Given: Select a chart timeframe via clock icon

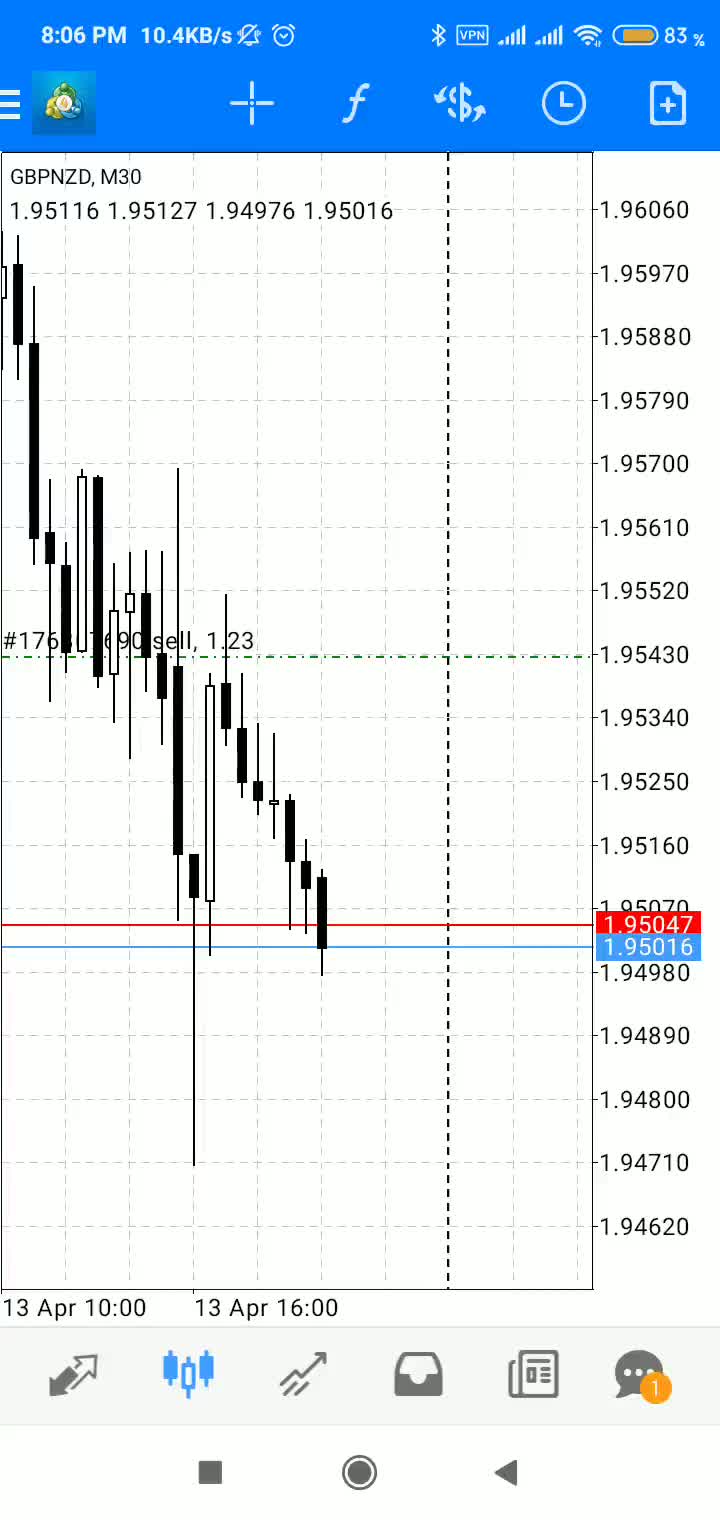Looking at the screenshot, I should tap(564, 104).
